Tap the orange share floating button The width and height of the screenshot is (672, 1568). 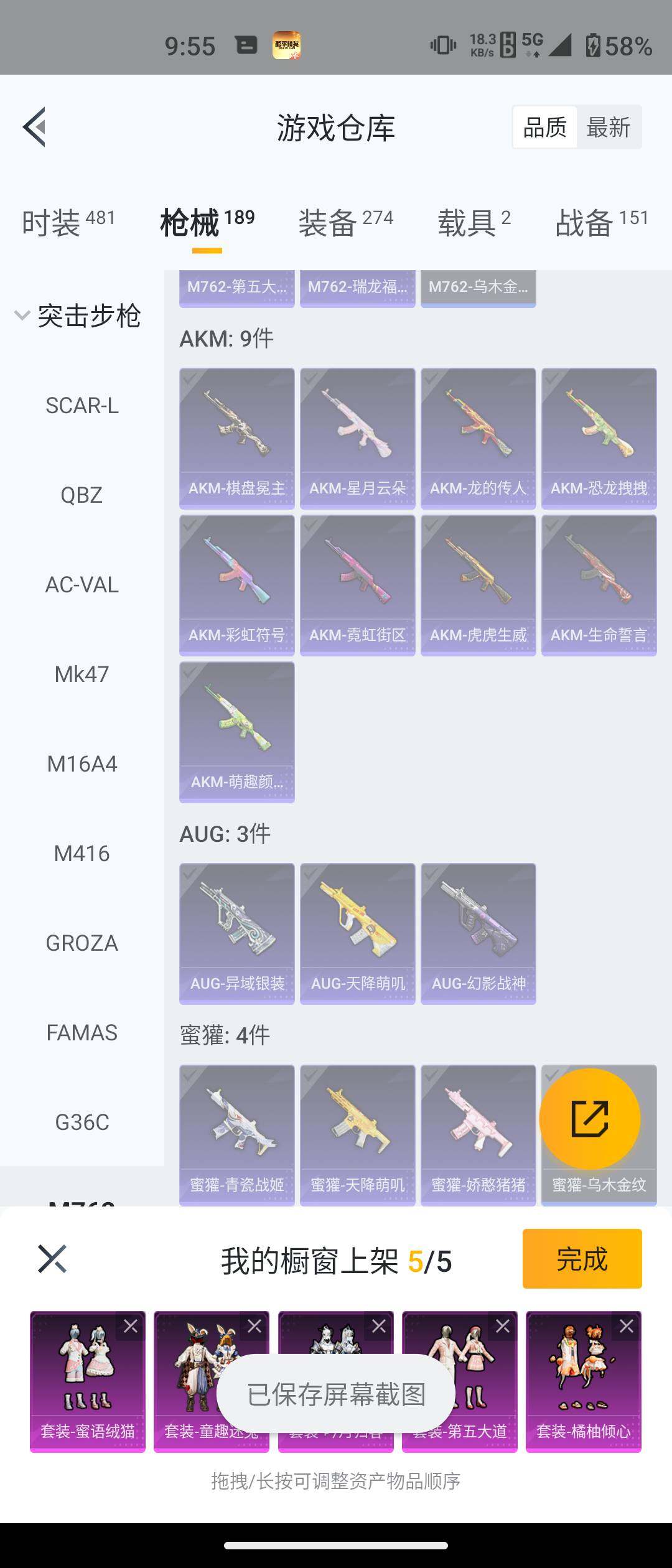[589, 1119]
